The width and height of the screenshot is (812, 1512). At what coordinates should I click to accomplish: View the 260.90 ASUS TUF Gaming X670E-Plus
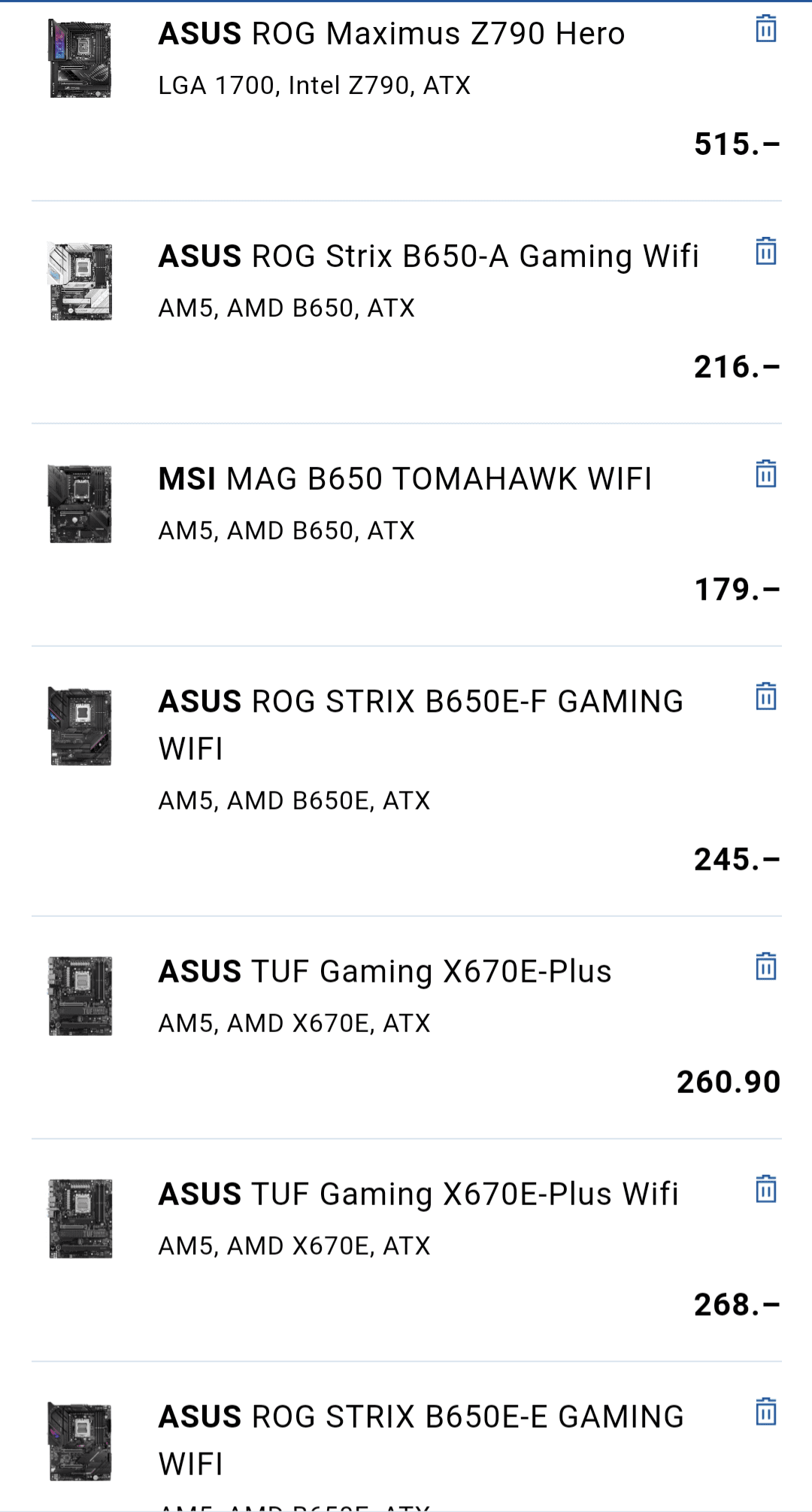pyautogui.click(x=384, y=972)
